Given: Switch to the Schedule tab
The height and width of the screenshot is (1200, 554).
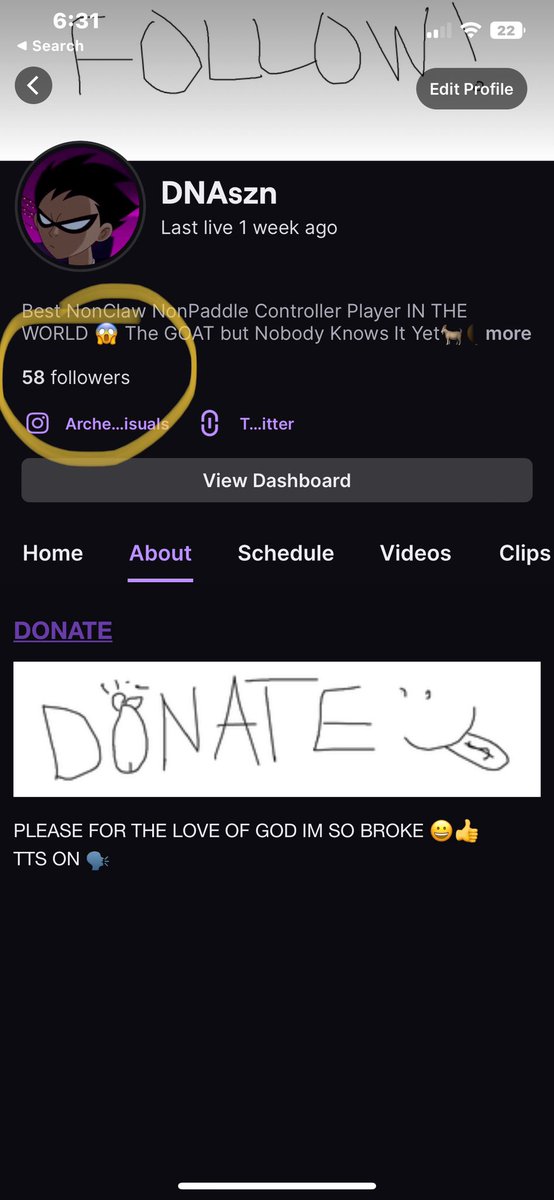Looking at the screenshot, I should [x=286, y=553].
